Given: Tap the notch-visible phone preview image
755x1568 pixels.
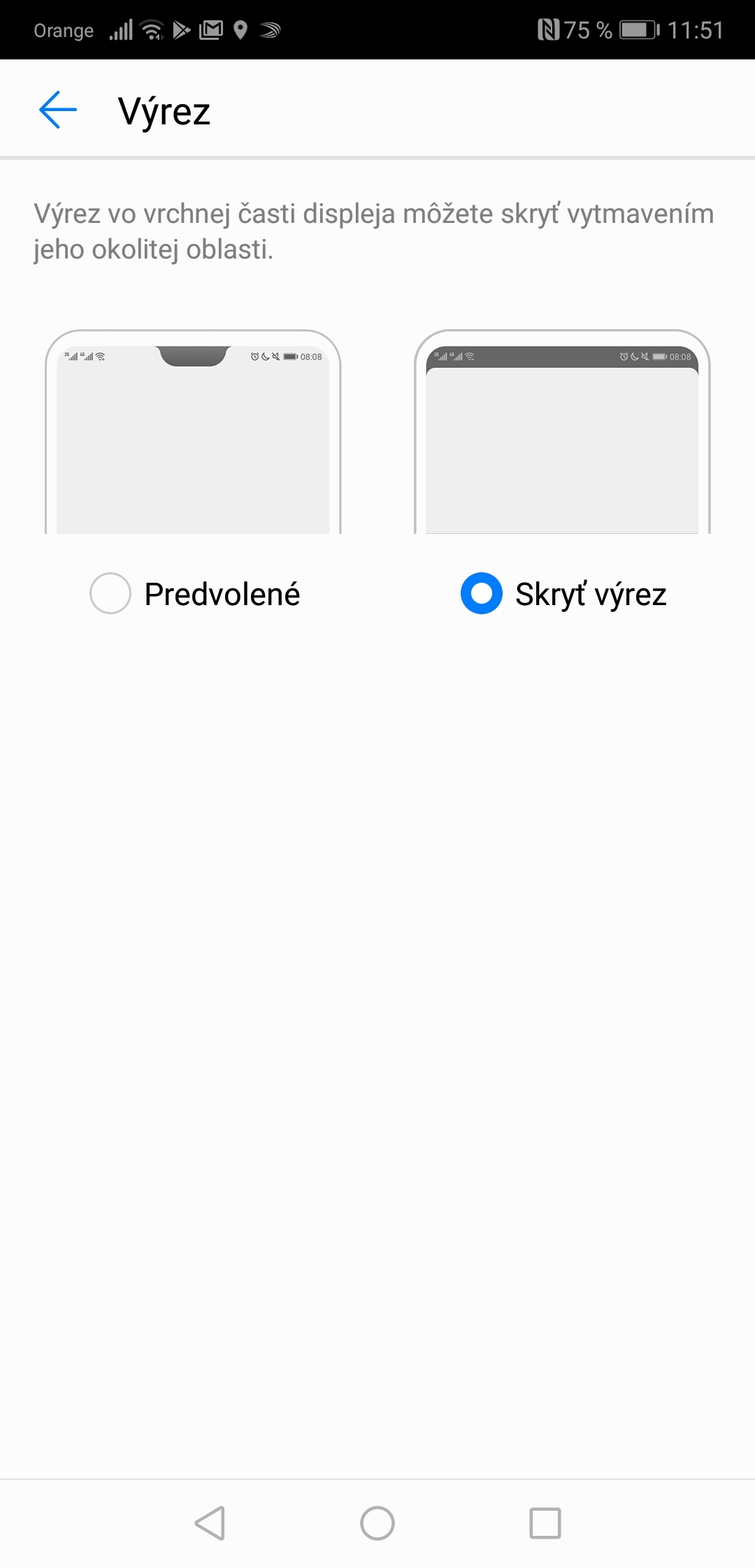Looking at the screenshot, I should 193,431.
